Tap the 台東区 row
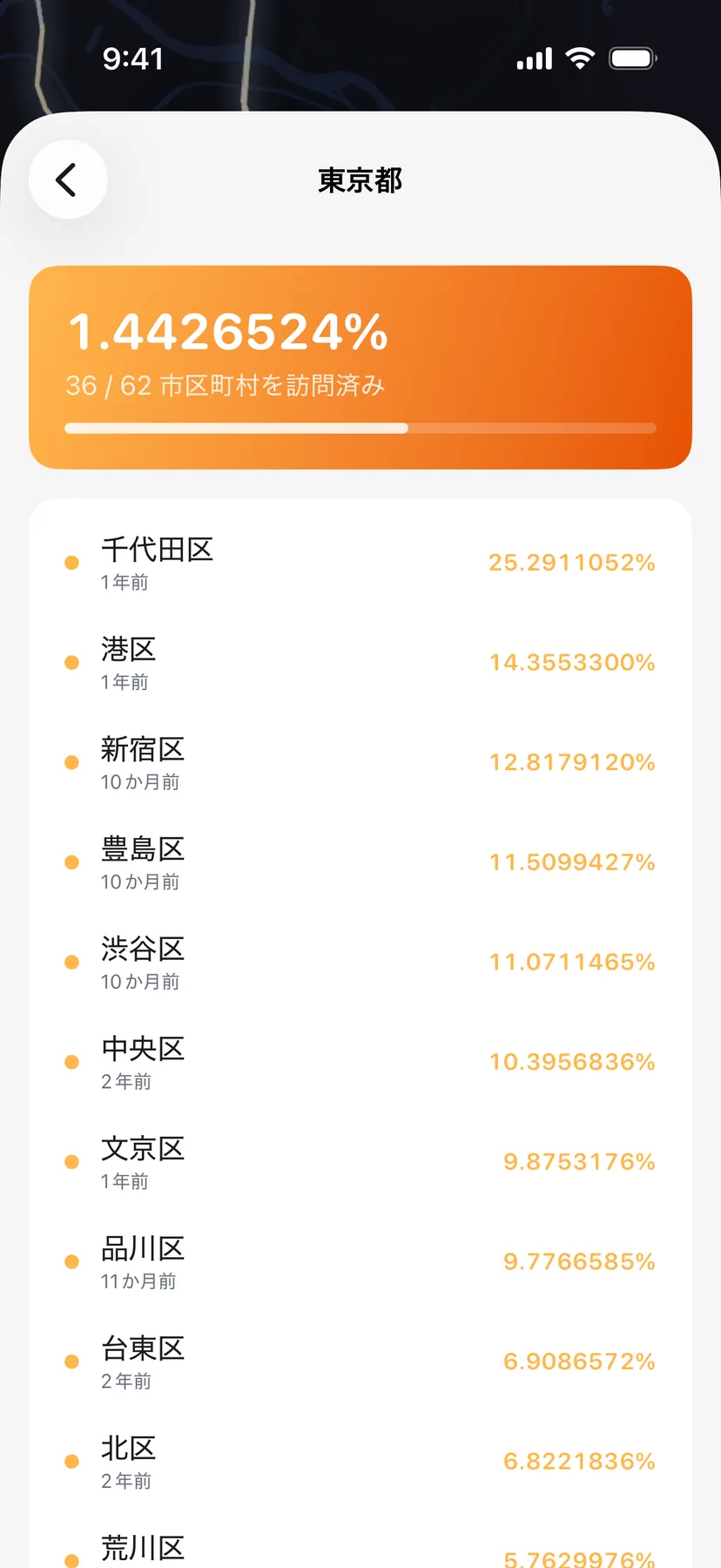The width and height of the screenshot is (721, 1568). pyautogui.click(x=360, y=1362)
